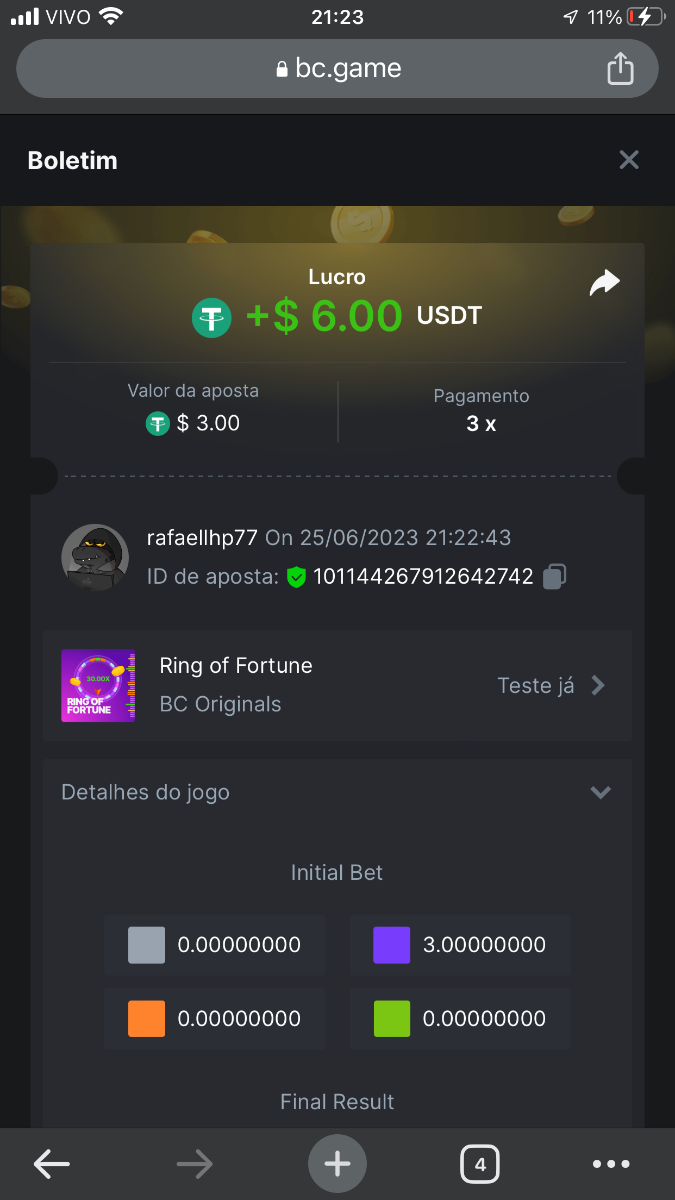675x1200 pixels.
Task: Share this bet result
Action: pos(604,284)
